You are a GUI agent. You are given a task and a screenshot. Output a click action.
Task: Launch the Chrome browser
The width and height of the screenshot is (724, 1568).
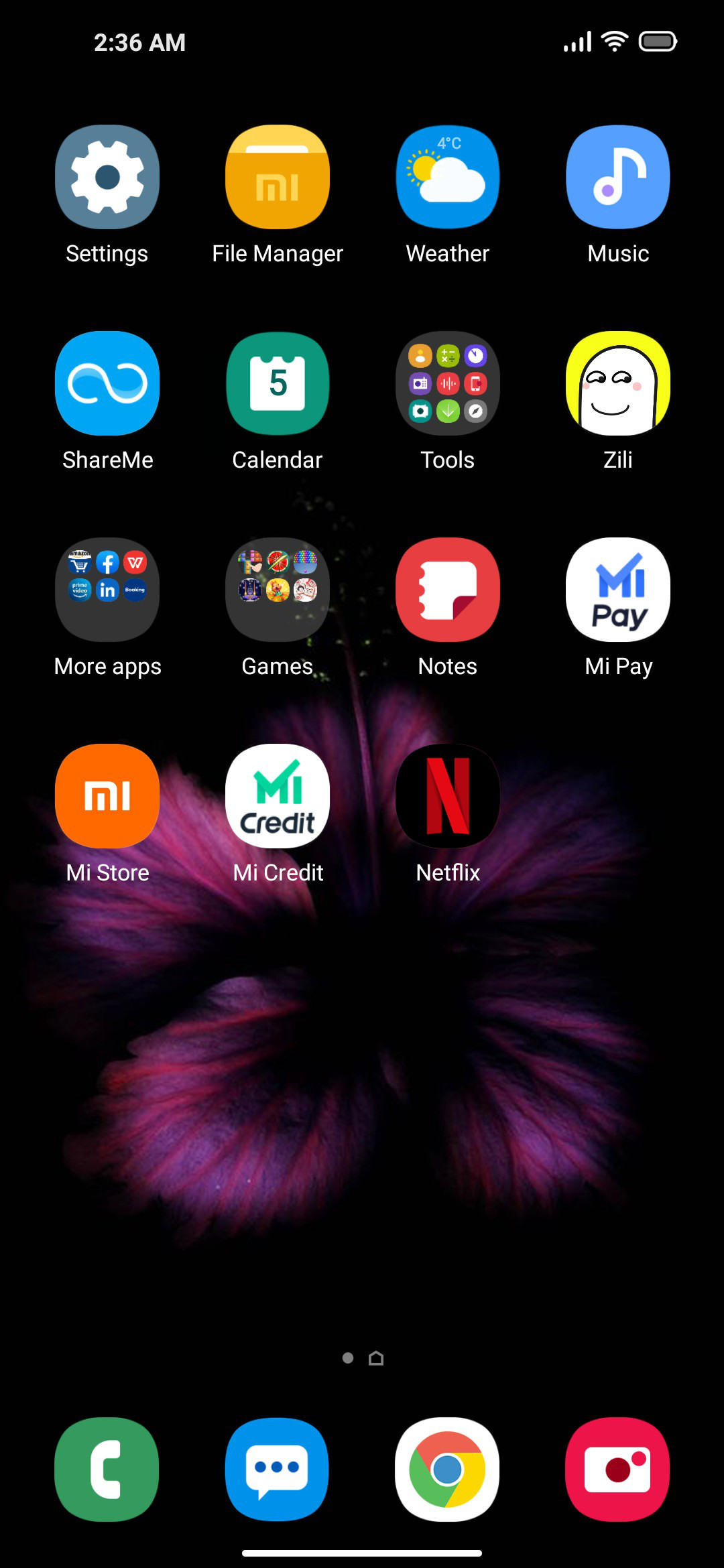click(448, 1469)
